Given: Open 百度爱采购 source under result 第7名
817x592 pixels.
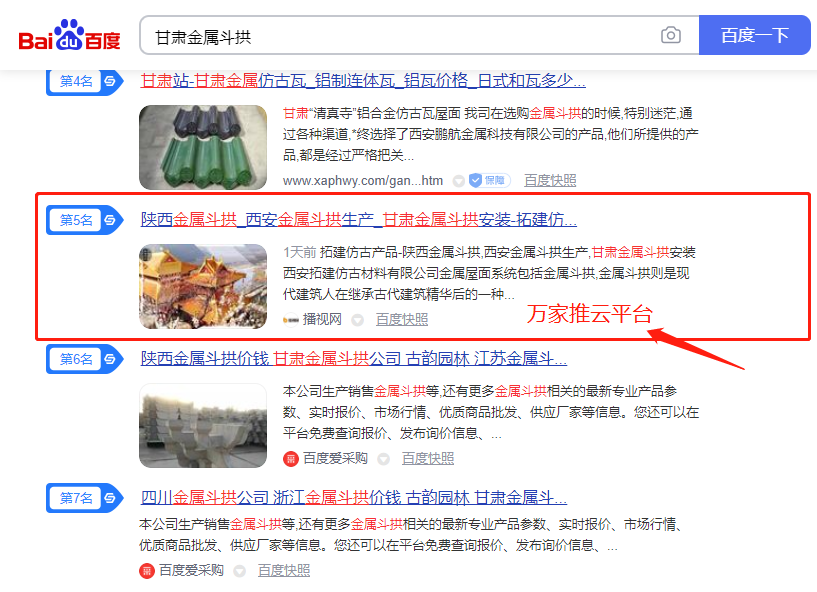Looking at the screenshot, I should [190, 570].
